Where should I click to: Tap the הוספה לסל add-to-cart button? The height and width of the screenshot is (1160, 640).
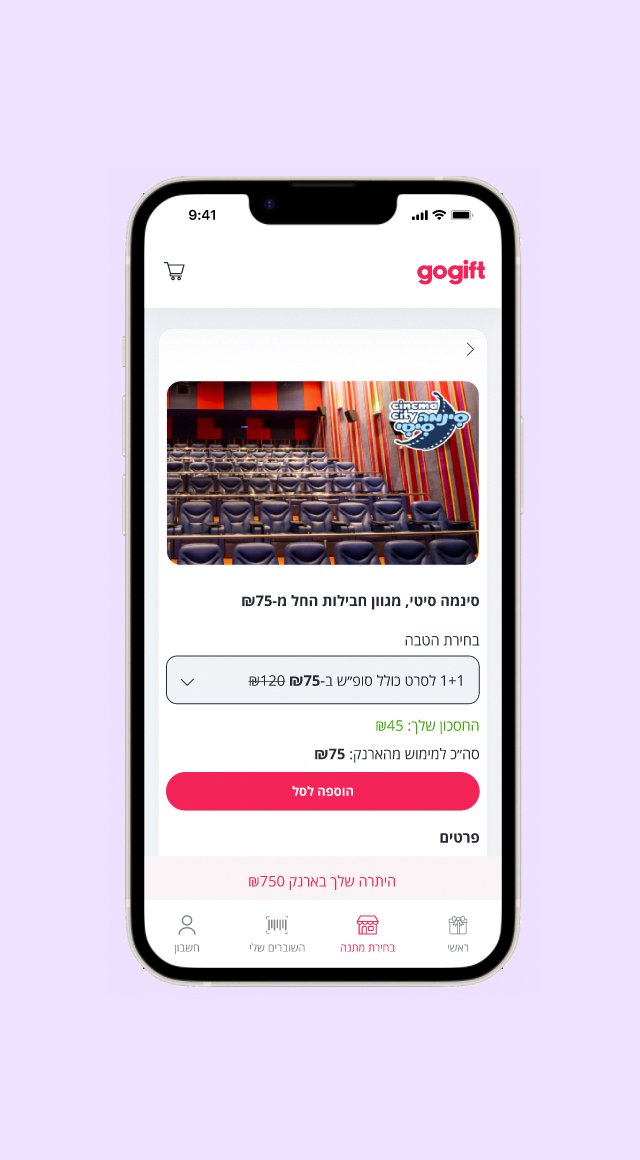coord(322,791)
